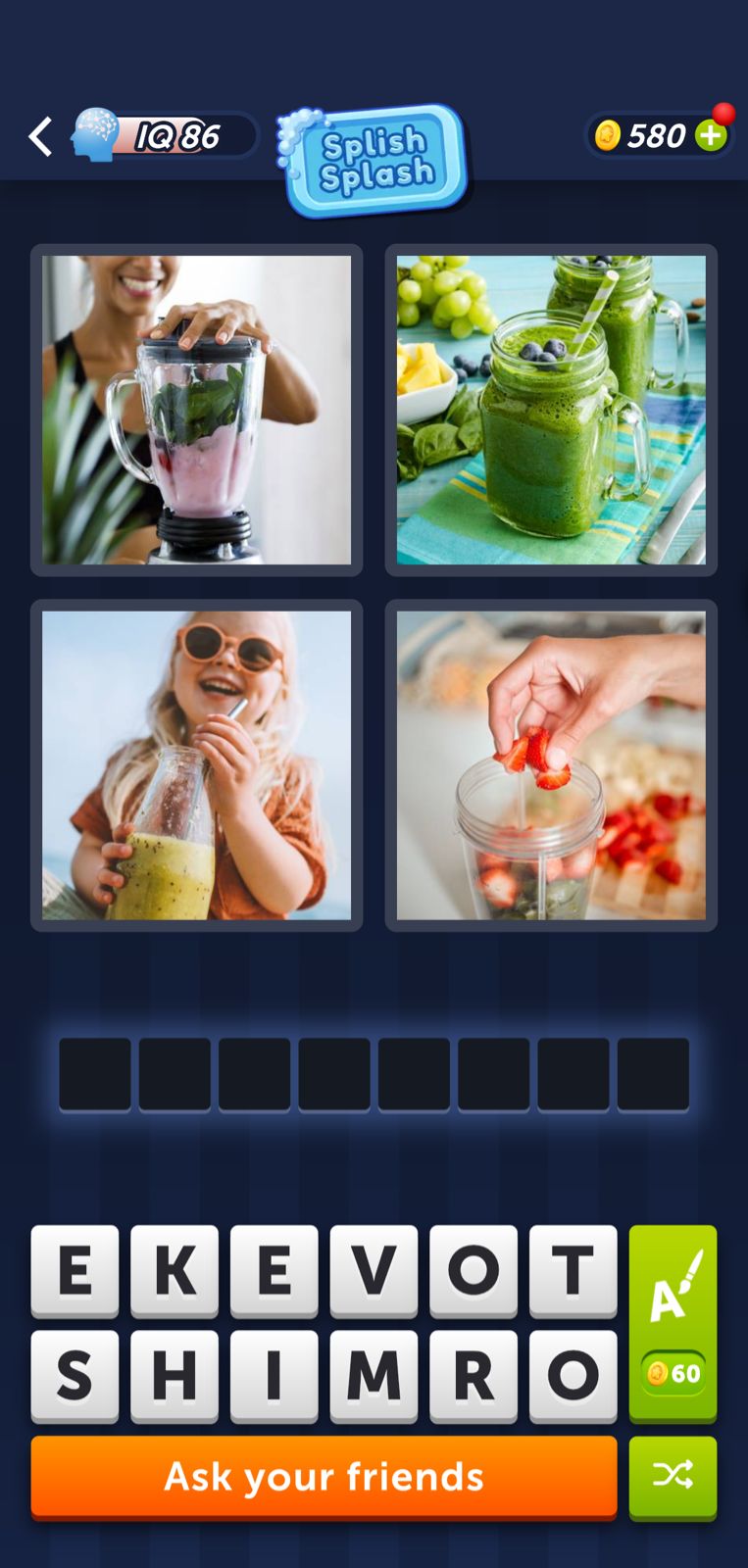Enlarge the green smoothie jars picture
Screen dimensions: 748x1568
coord(551,410)
